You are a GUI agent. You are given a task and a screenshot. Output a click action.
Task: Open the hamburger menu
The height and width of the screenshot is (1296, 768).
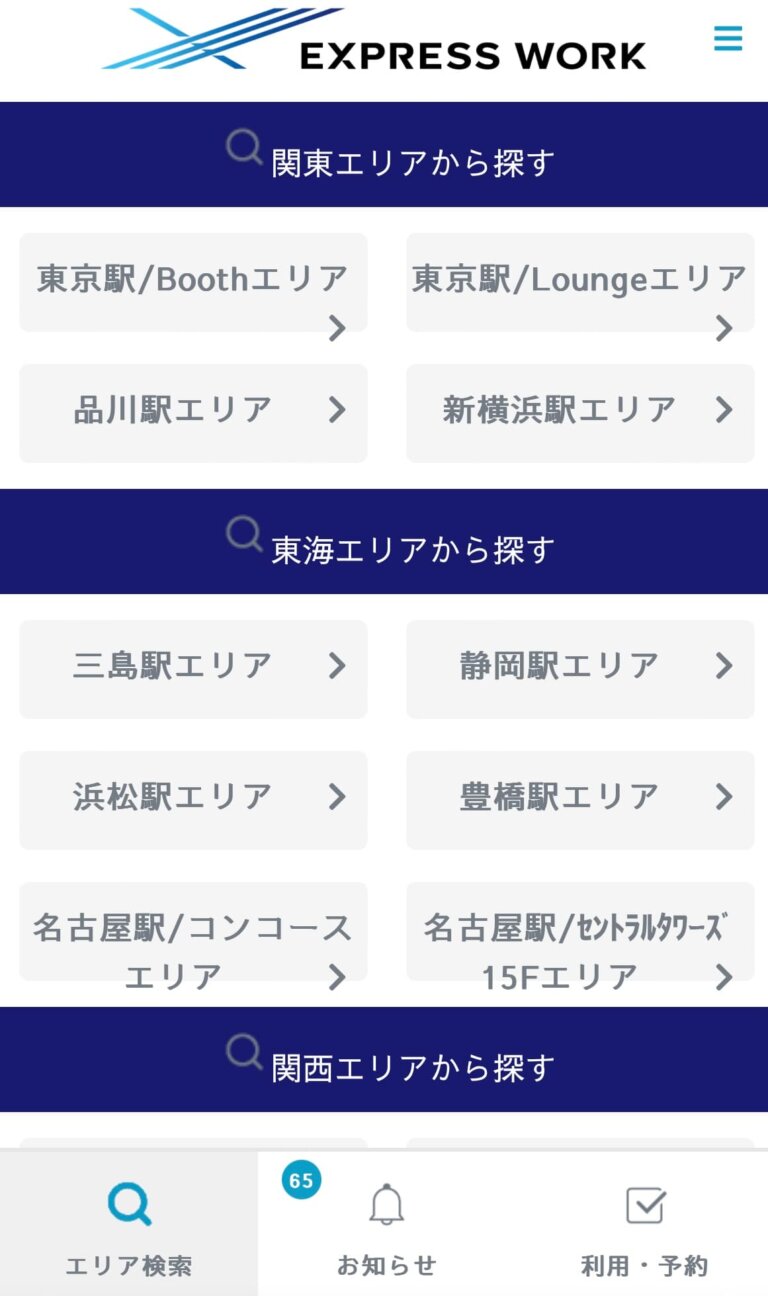click(x=727, y=38)
